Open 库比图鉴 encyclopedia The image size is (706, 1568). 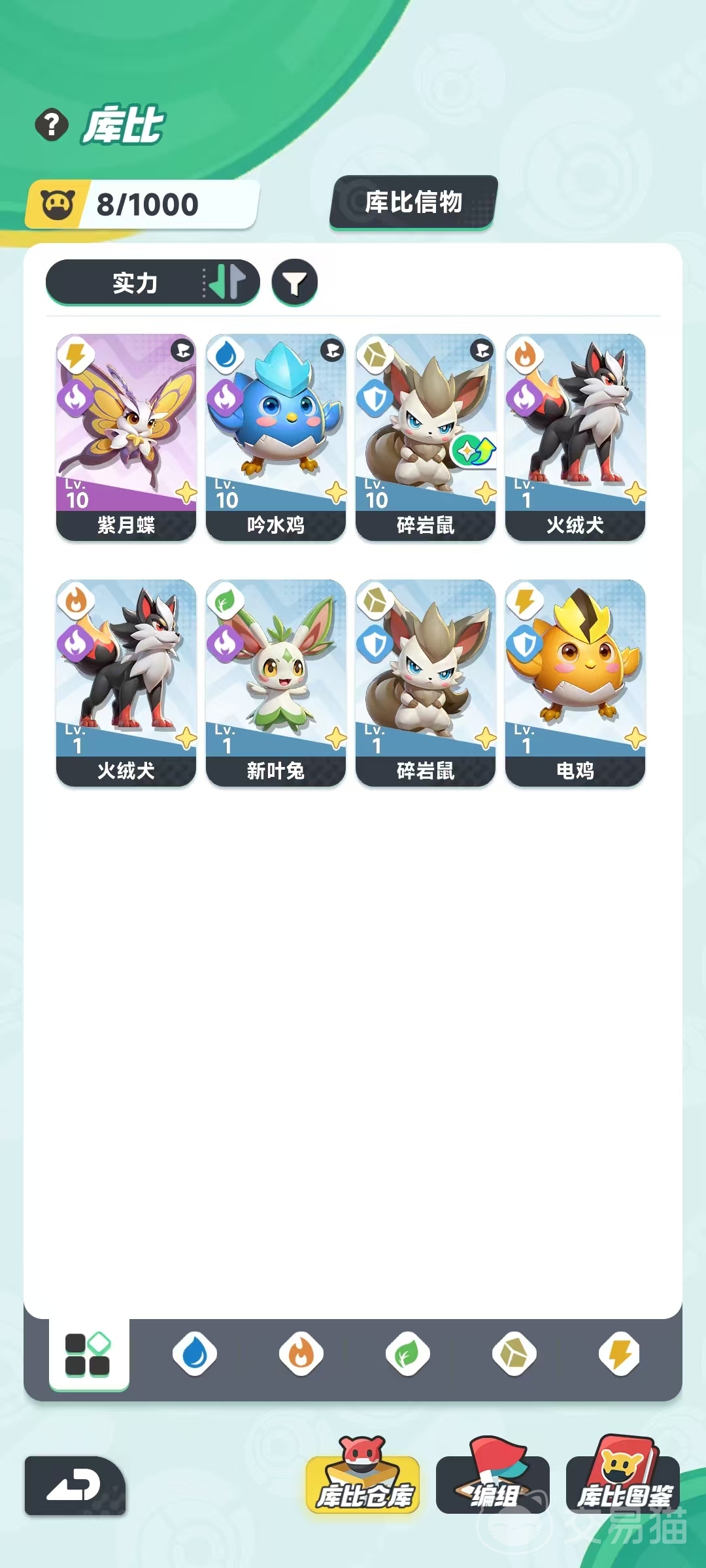pyautogui.click(x=622, y=1483)
